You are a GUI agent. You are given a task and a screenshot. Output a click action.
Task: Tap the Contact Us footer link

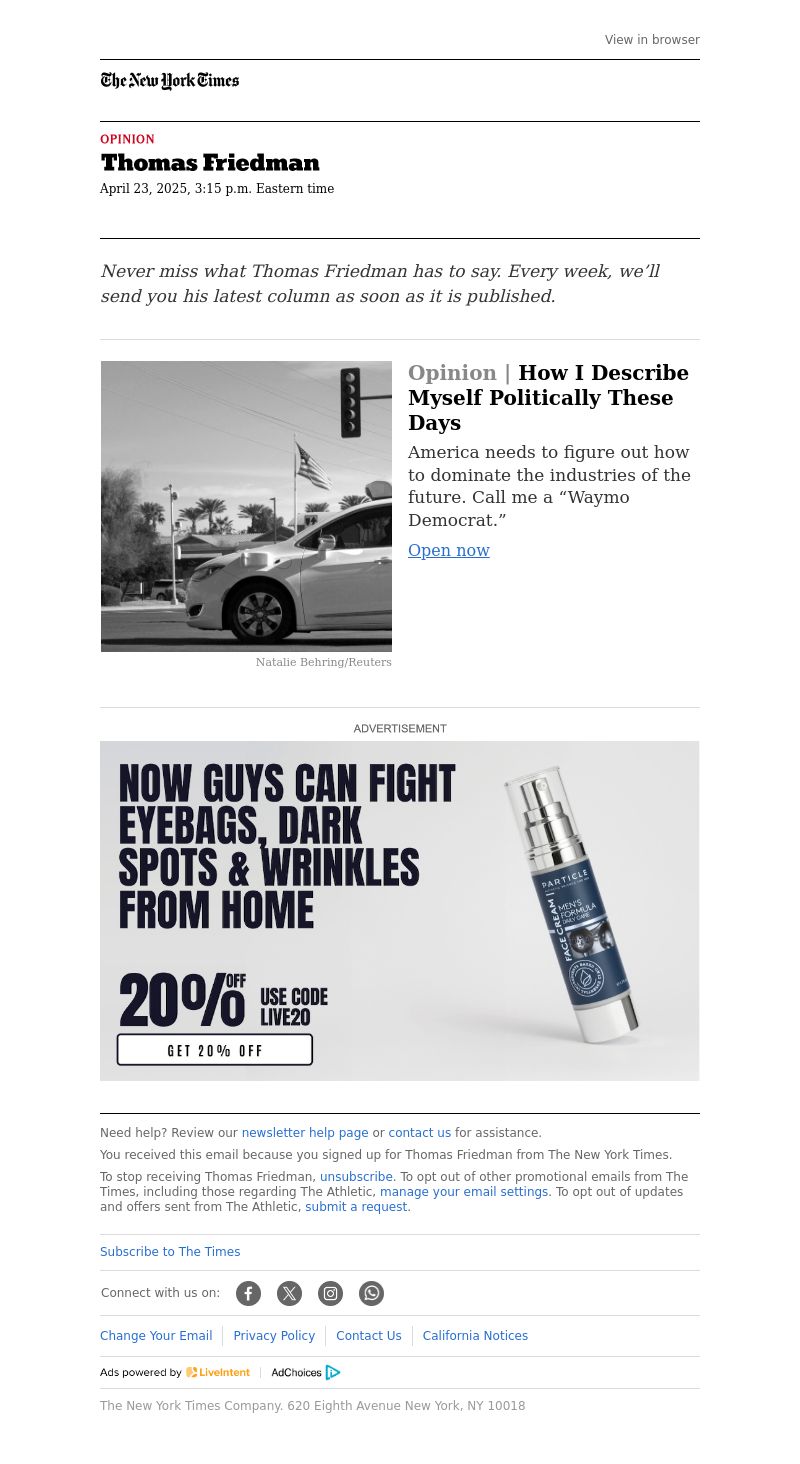click(368, 1336)
